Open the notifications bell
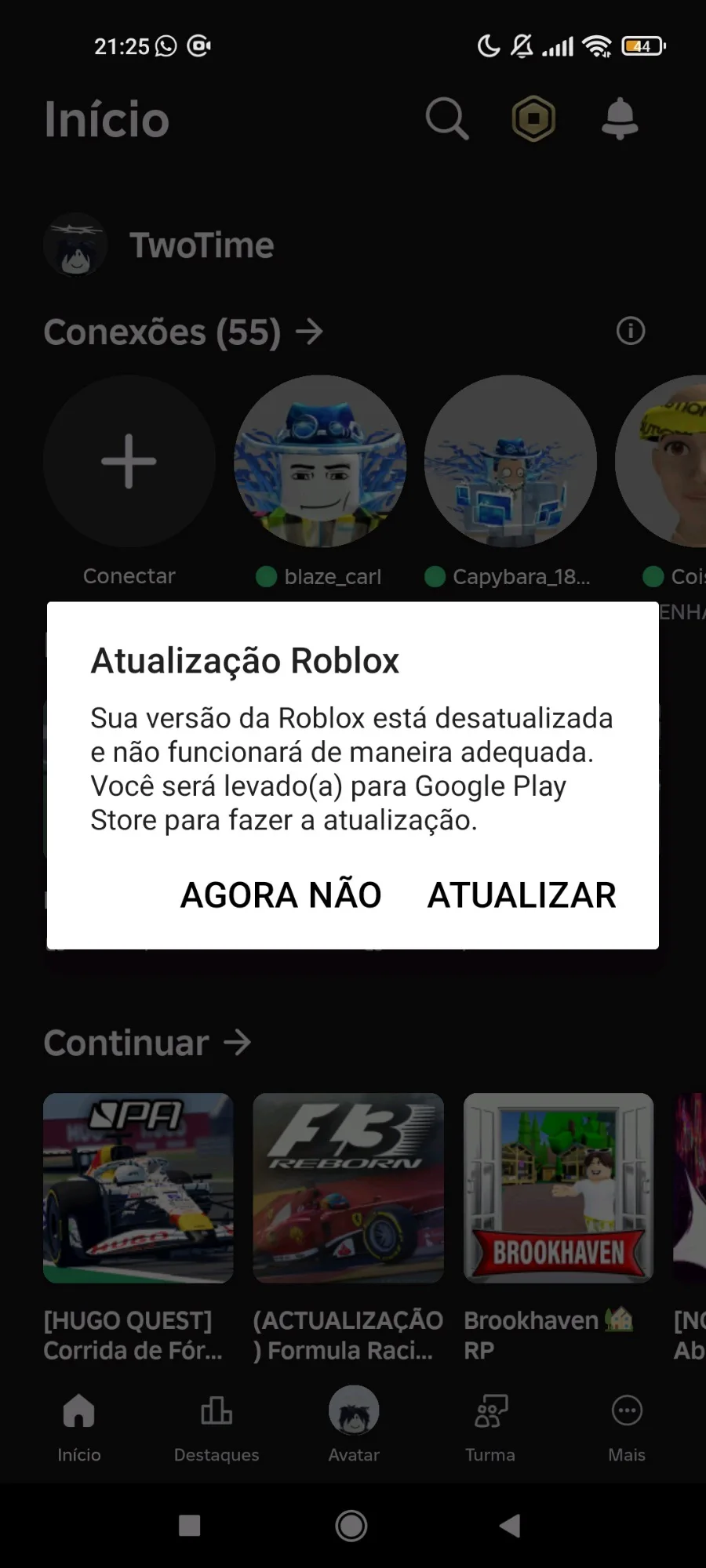Screen dimensions: 706x1568 point(620,119)
